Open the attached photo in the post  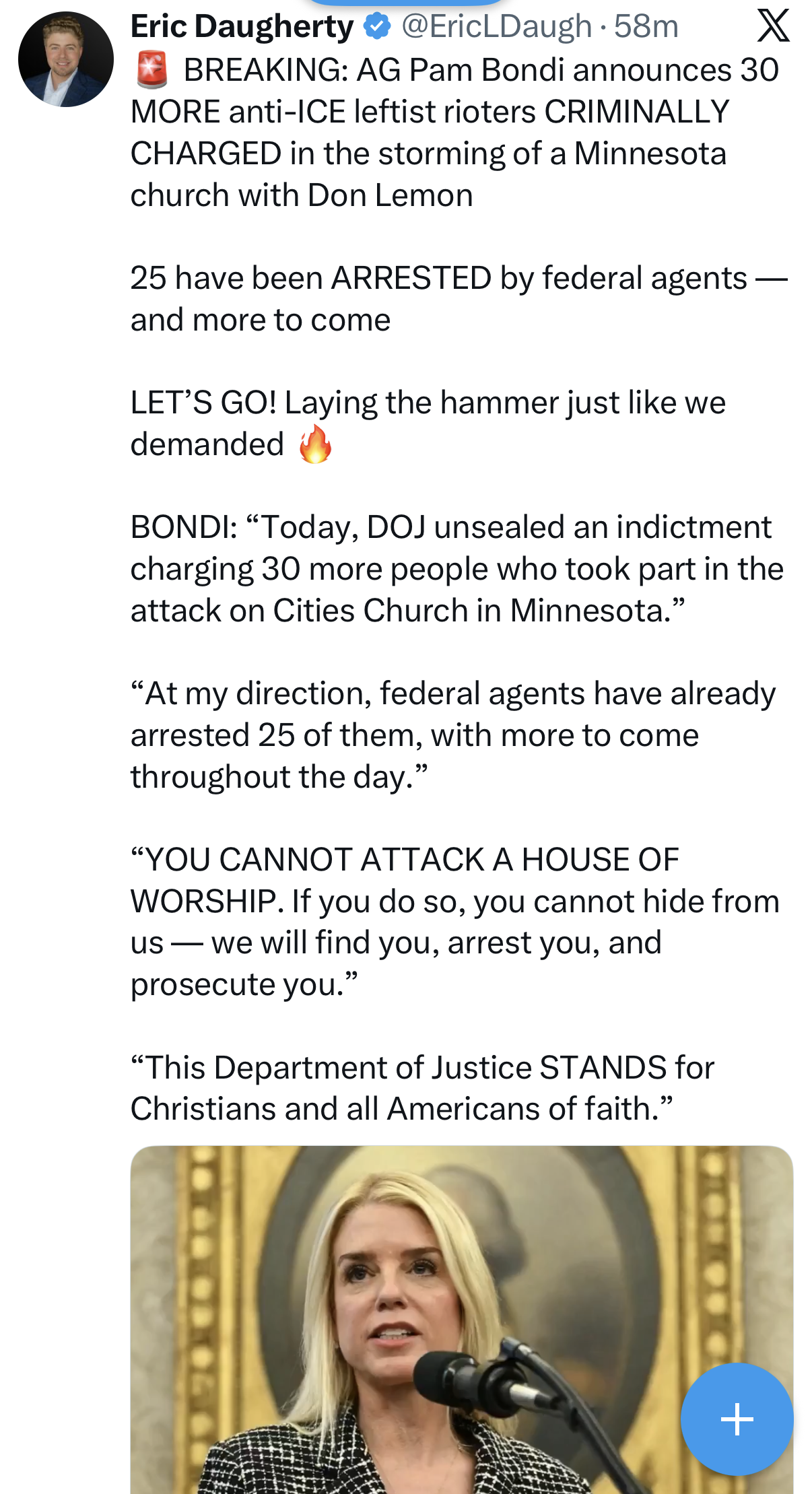(404, 1313)
